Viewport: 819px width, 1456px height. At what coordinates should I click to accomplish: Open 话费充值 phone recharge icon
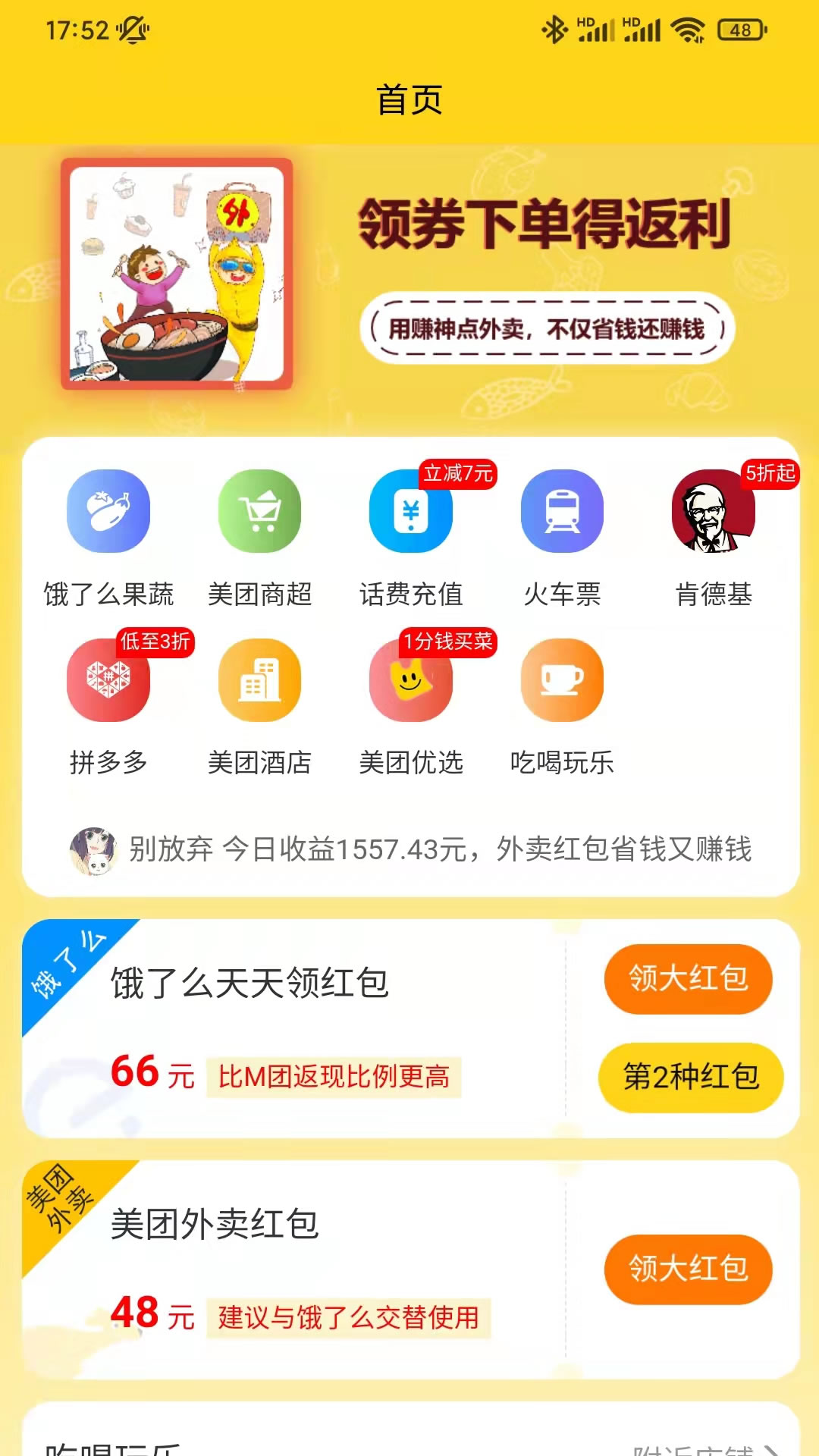point(410,512)
